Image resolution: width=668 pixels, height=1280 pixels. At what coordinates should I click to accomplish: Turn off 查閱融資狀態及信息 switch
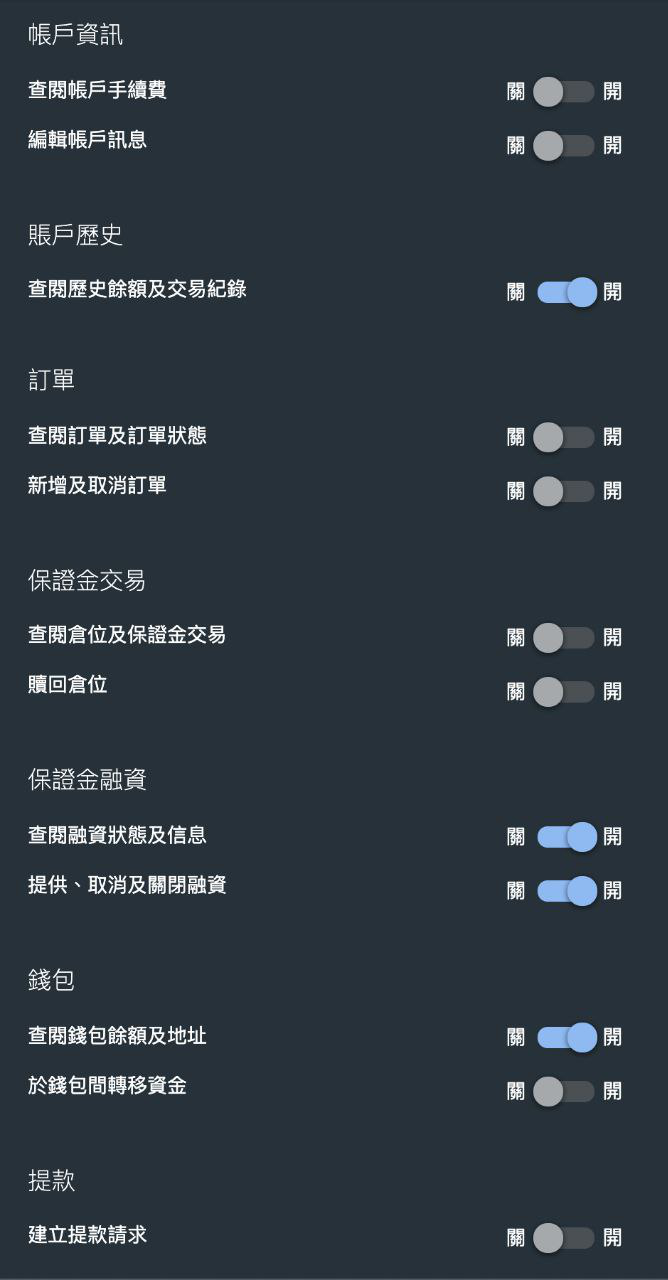pyautogui.click(x=566, y=837)
